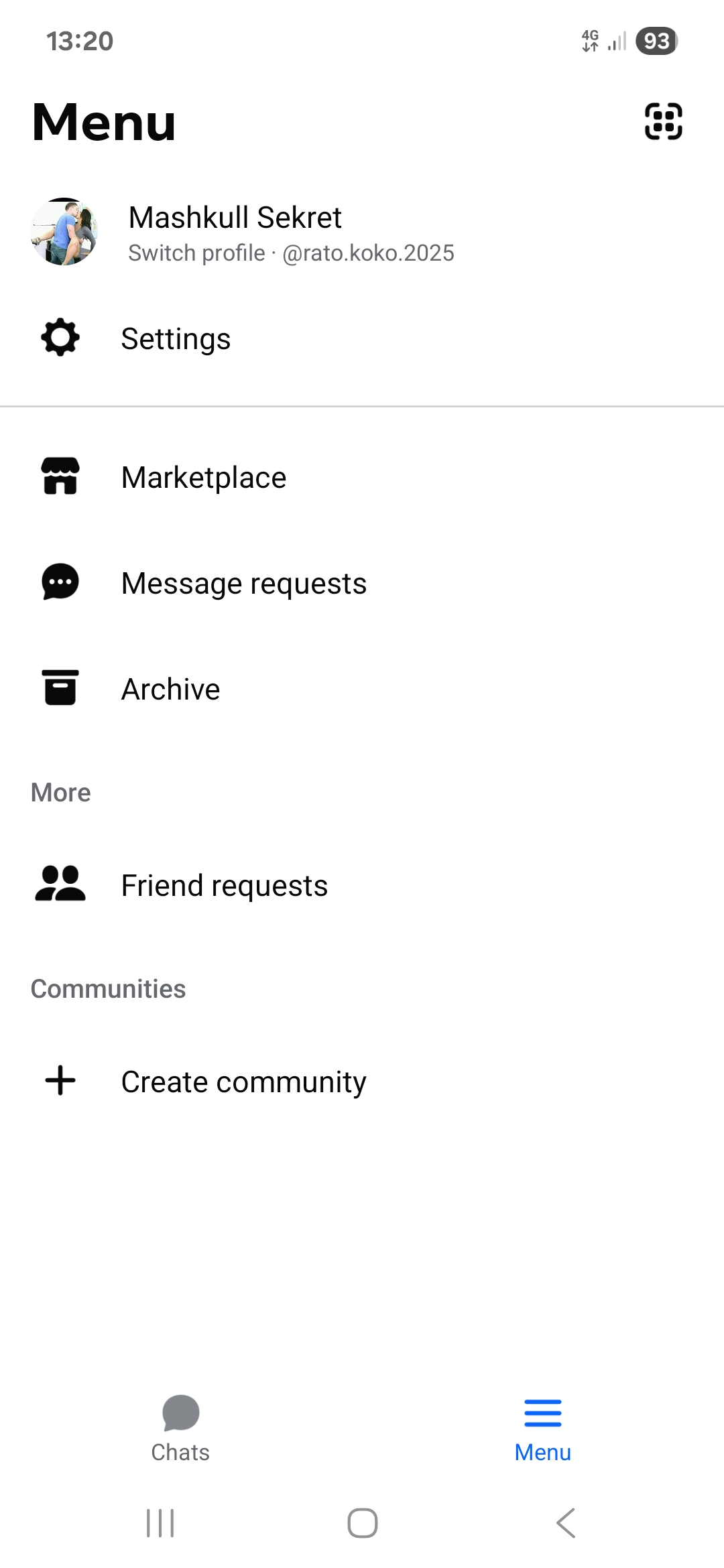Tap Create community

[x=362, y=1082]
